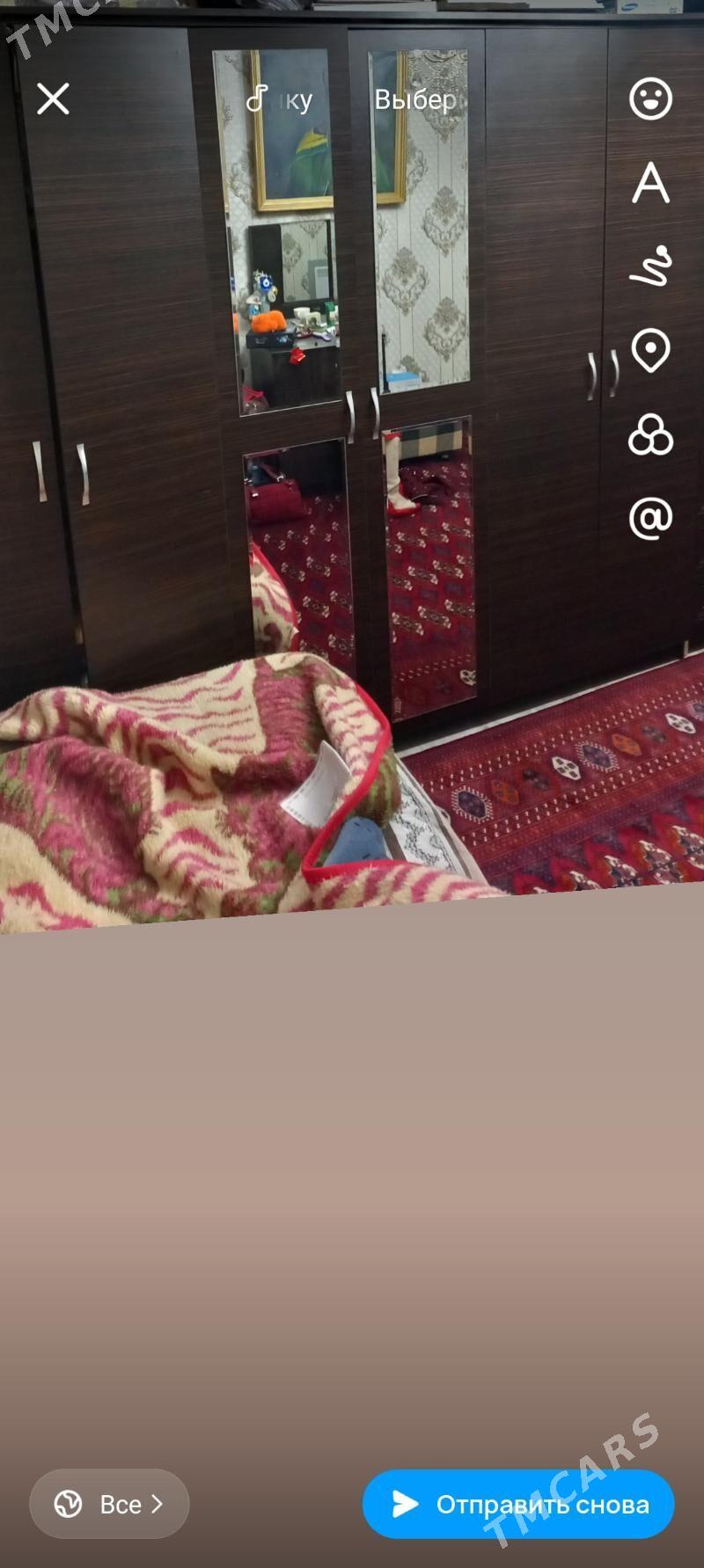Close the story editor

point(53,98)
